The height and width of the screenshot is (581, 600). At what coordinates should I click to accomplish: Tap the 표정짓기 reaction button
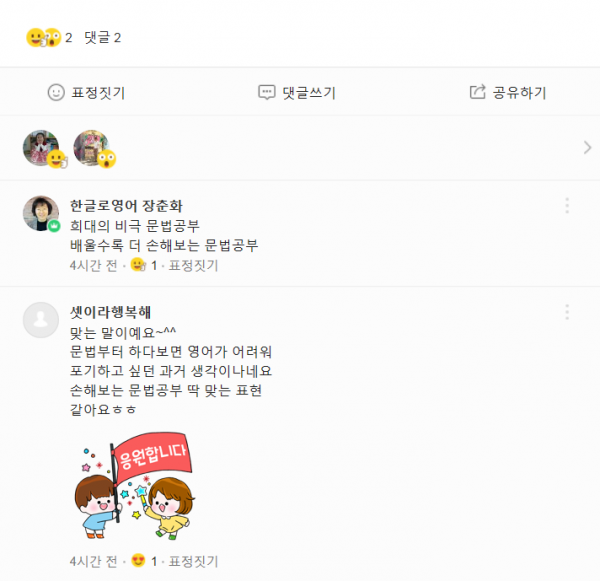[86, 92]
